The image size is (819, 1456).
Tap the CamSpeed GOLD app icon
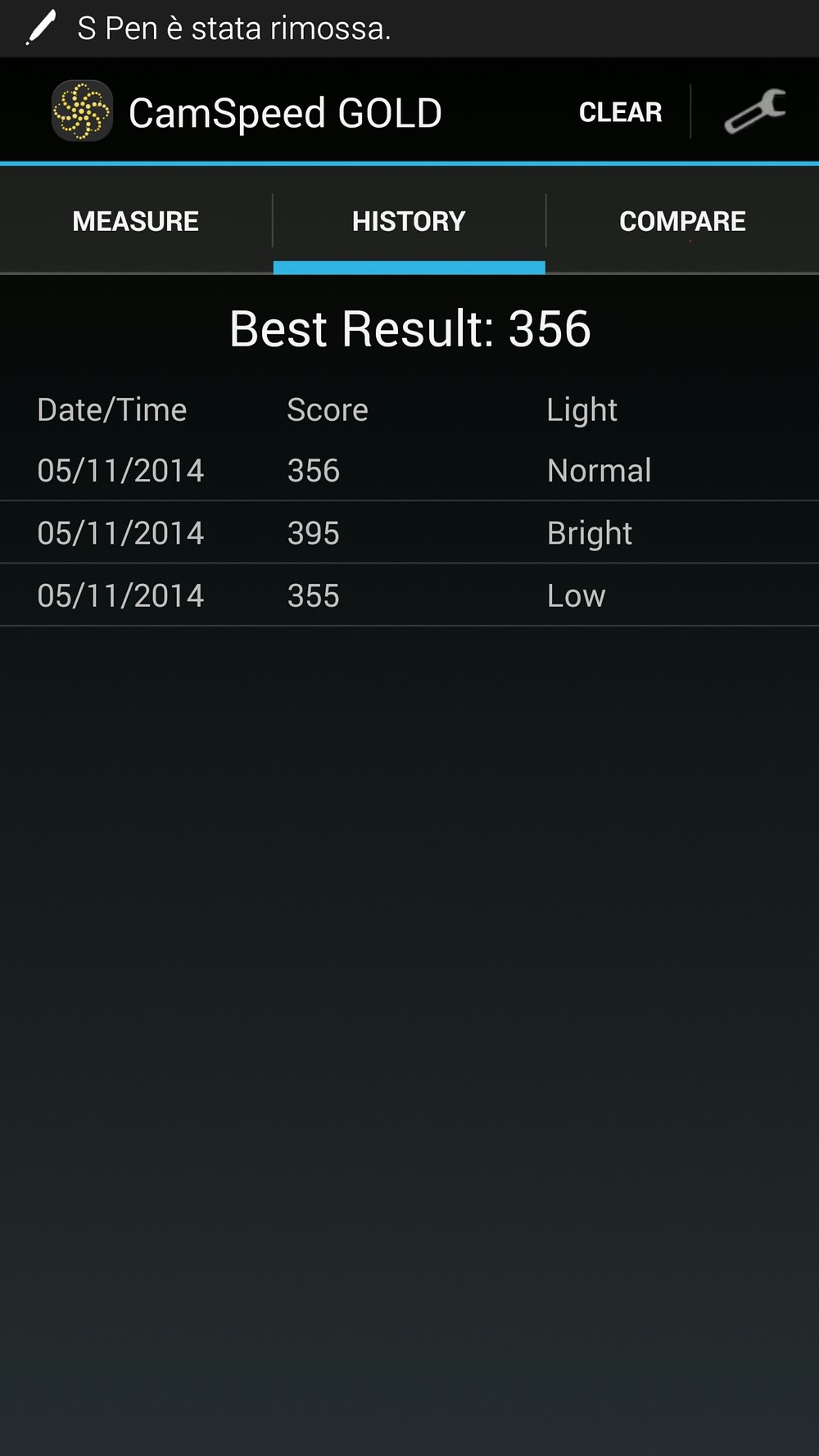(x=81, y=111)
